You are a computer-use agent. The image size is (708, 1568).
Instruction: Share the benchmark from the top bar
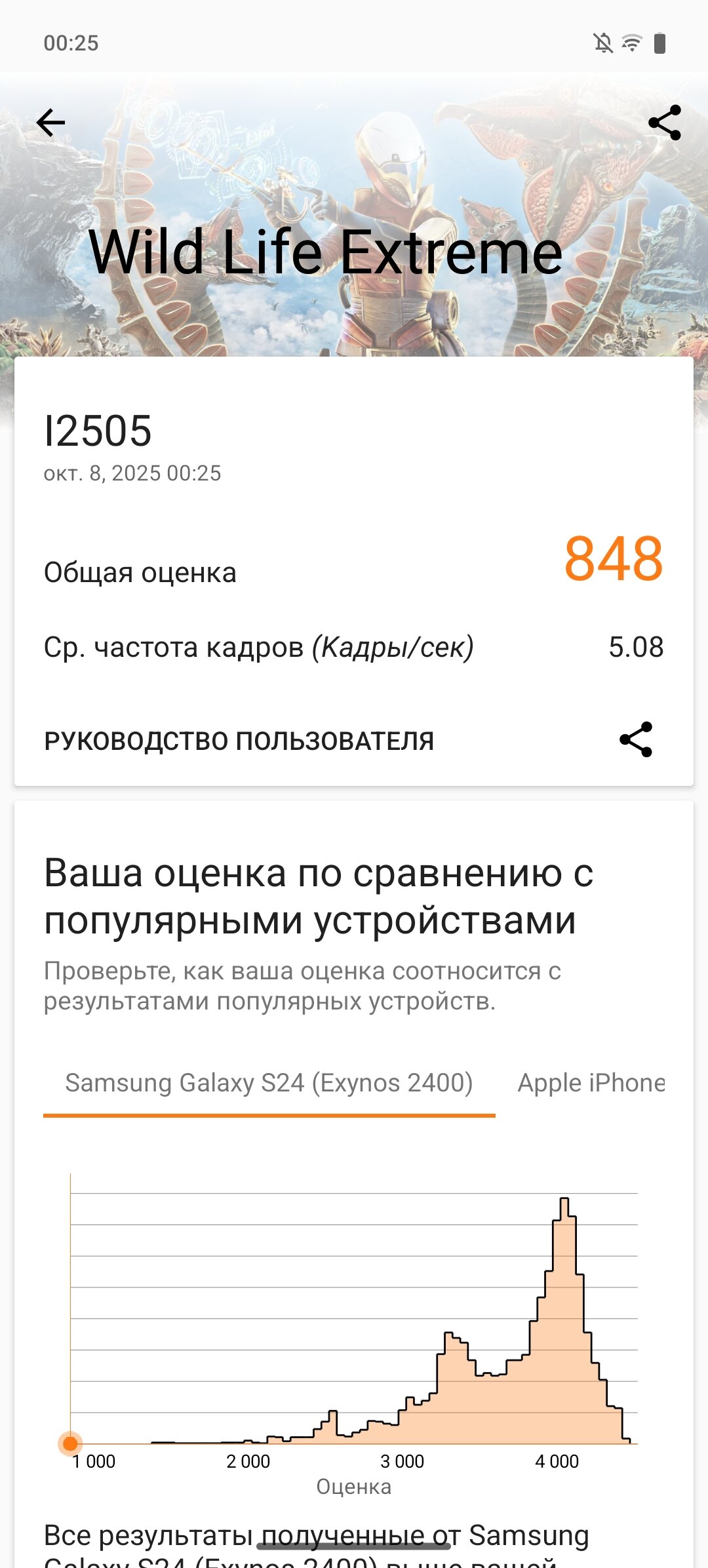coord(664,123)
